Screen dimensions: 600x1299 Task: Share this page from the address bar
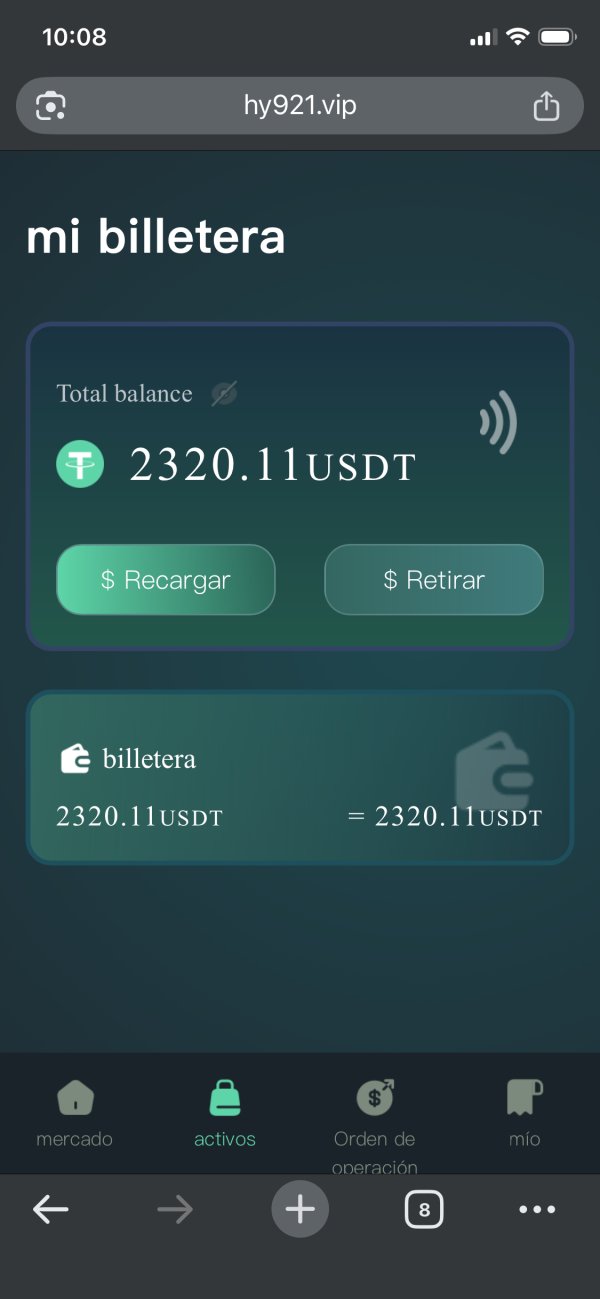point(546,105)
